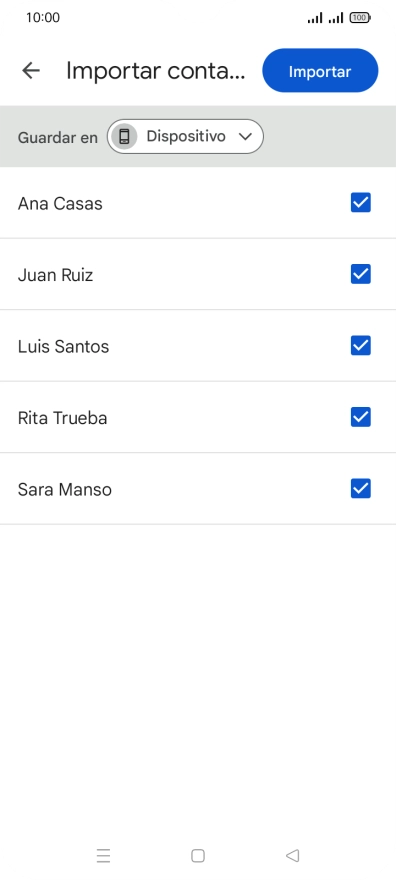Untick the Luis Santos checkbox
Image resolution: width=396 pixels, height=880 pixels.
point(361,346)
